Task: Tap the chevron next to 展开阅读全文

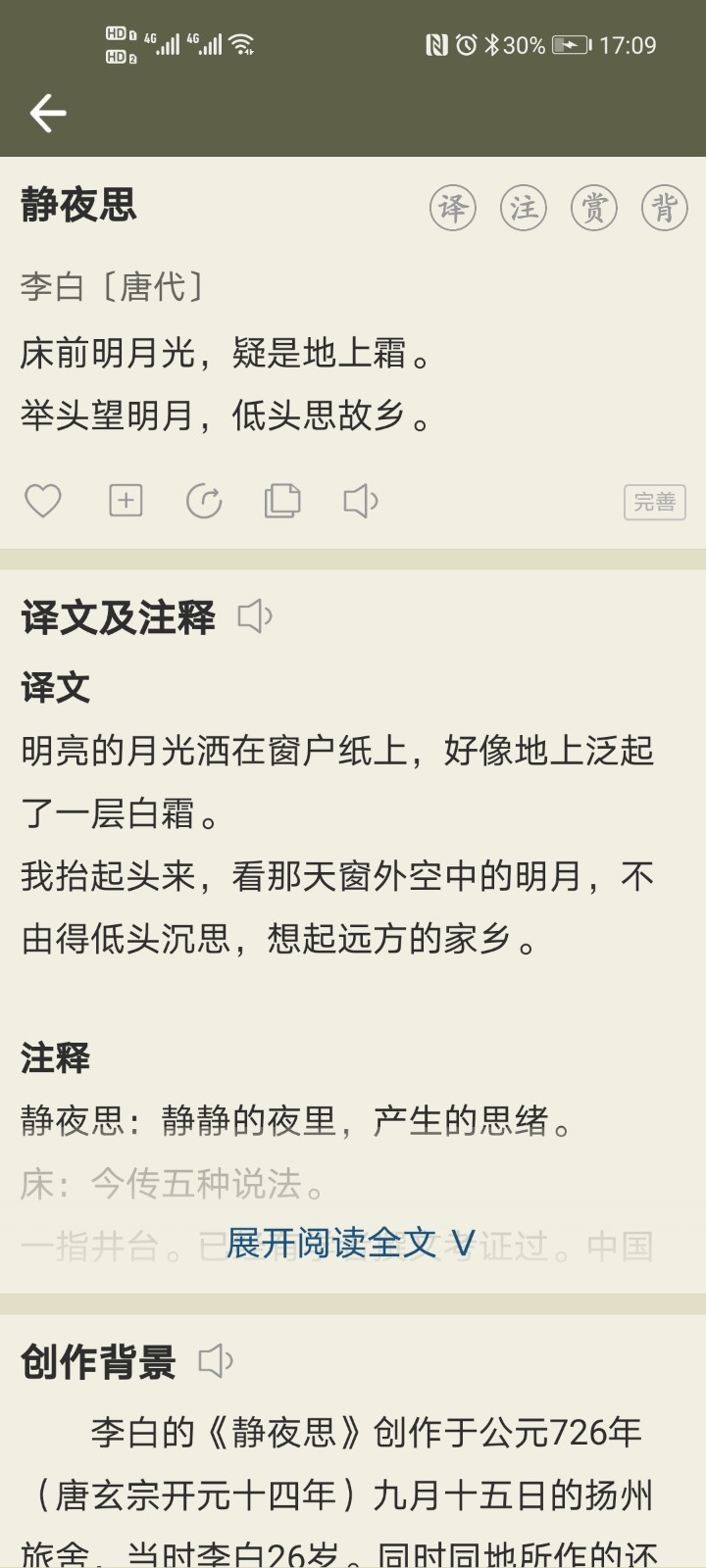Action: coord(461,1243)
